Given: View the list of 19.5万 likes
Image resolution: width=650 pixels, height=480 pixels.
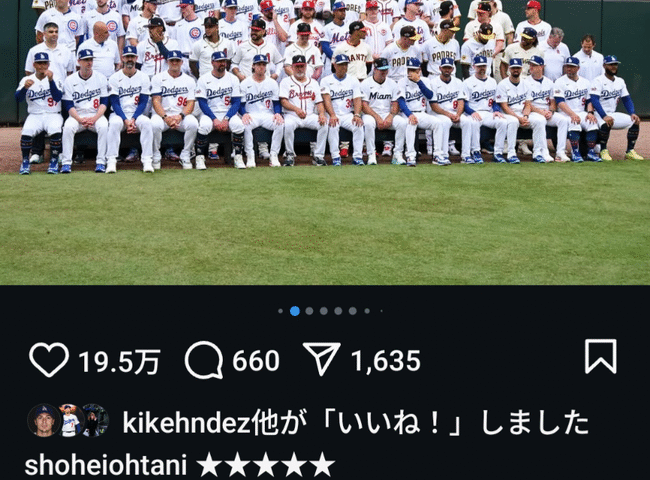Looking at the screenshot, I should 118,361.
